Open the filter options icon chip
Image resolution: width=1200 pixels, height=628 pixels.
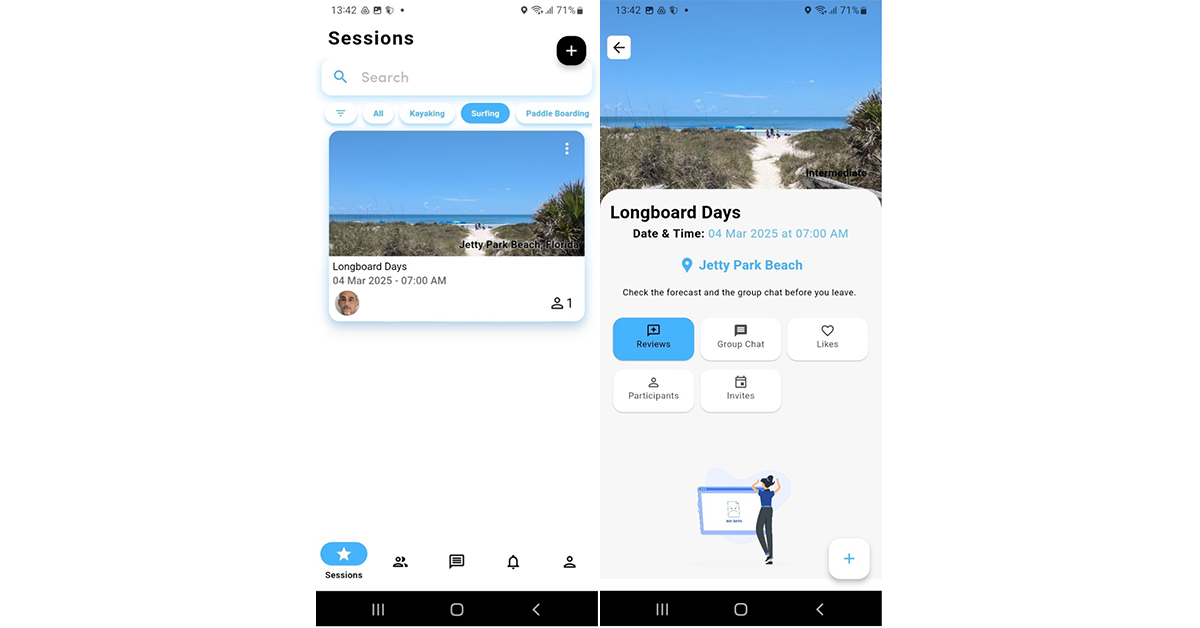[x=340, y=114]
